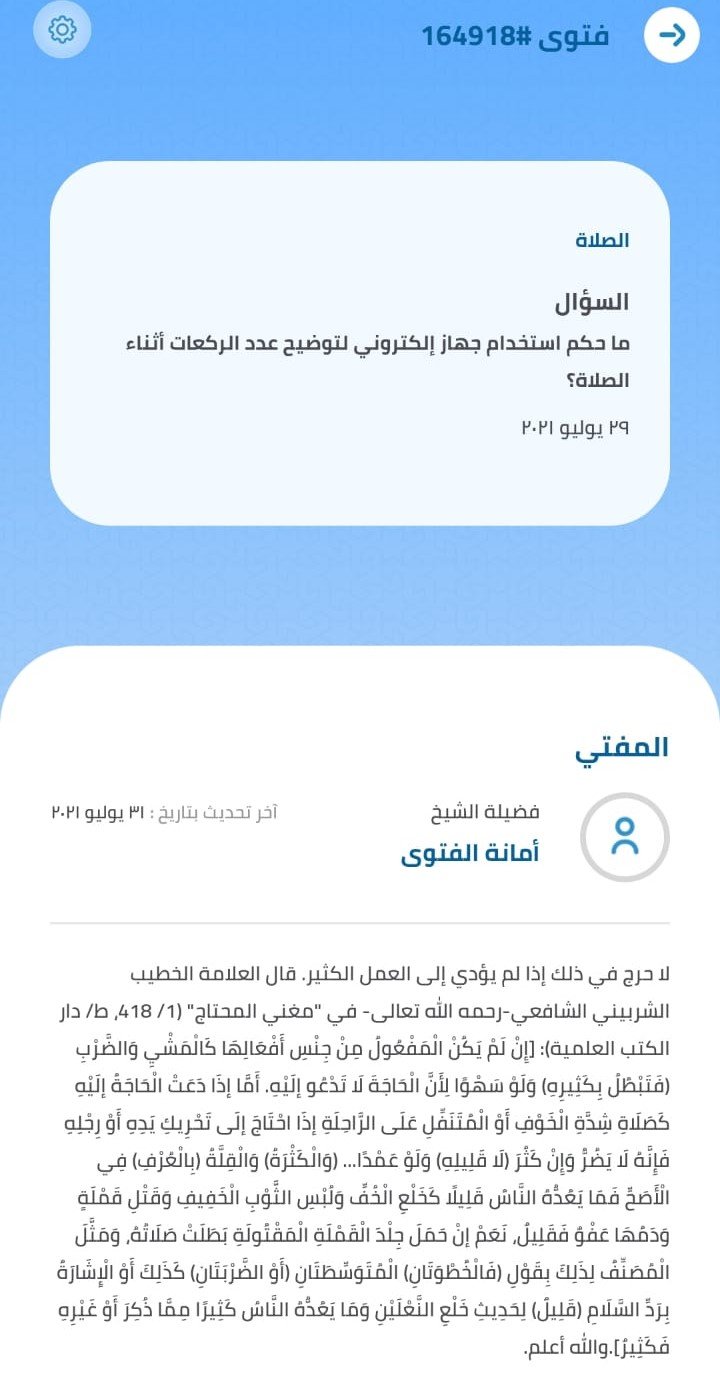Select the blue arrow icon near the fatwa number
Screen dimensions: 720x1380
672,33
